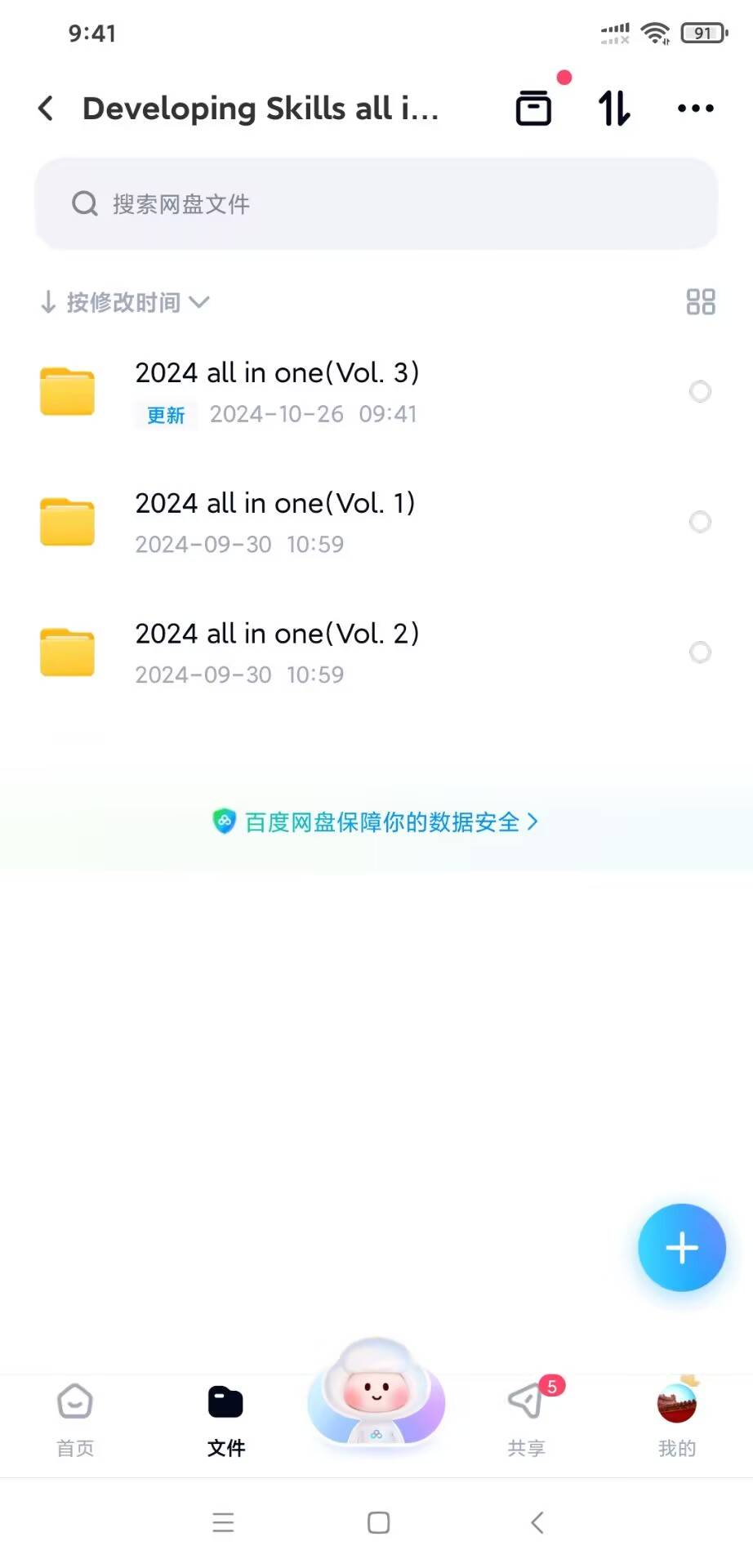Select the Vol. 2 folder checkbox
Viewport: 753px width, 1568px height.
(700, 653)
